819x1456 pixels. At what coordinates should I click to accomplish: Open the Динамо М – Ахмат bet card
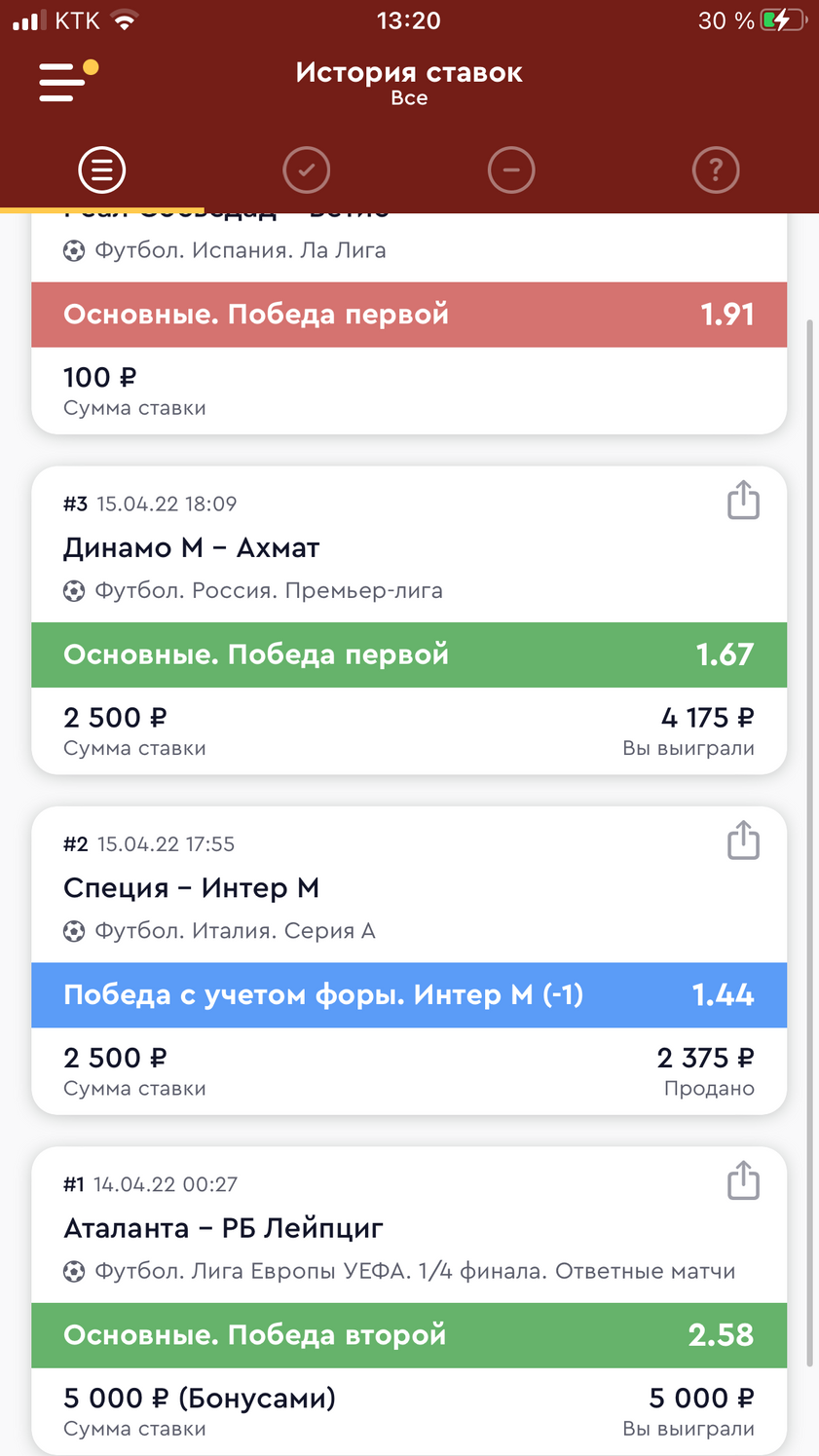409,620
